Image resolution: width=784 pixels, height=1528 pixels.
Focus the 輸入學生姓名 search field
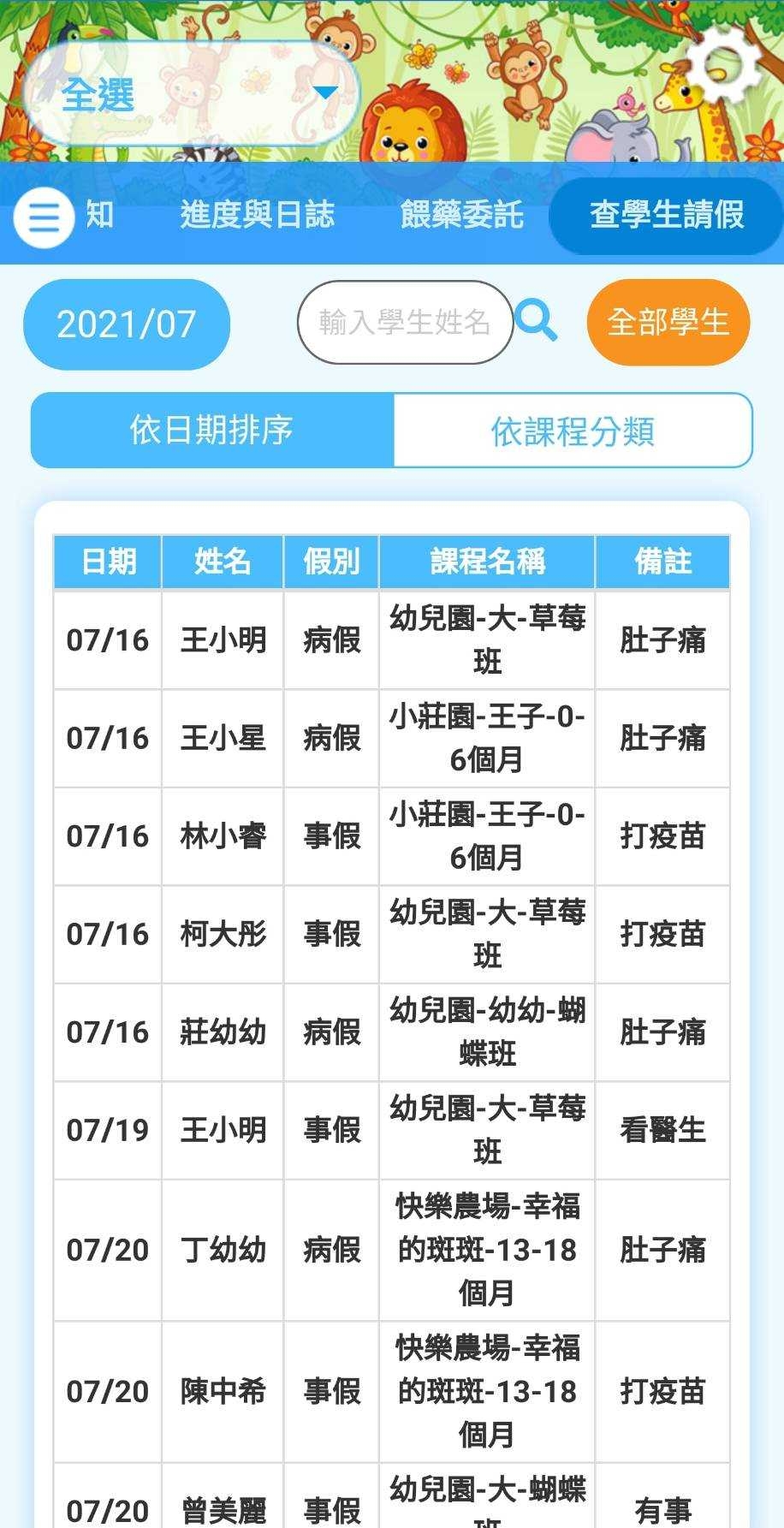(404, 323)
